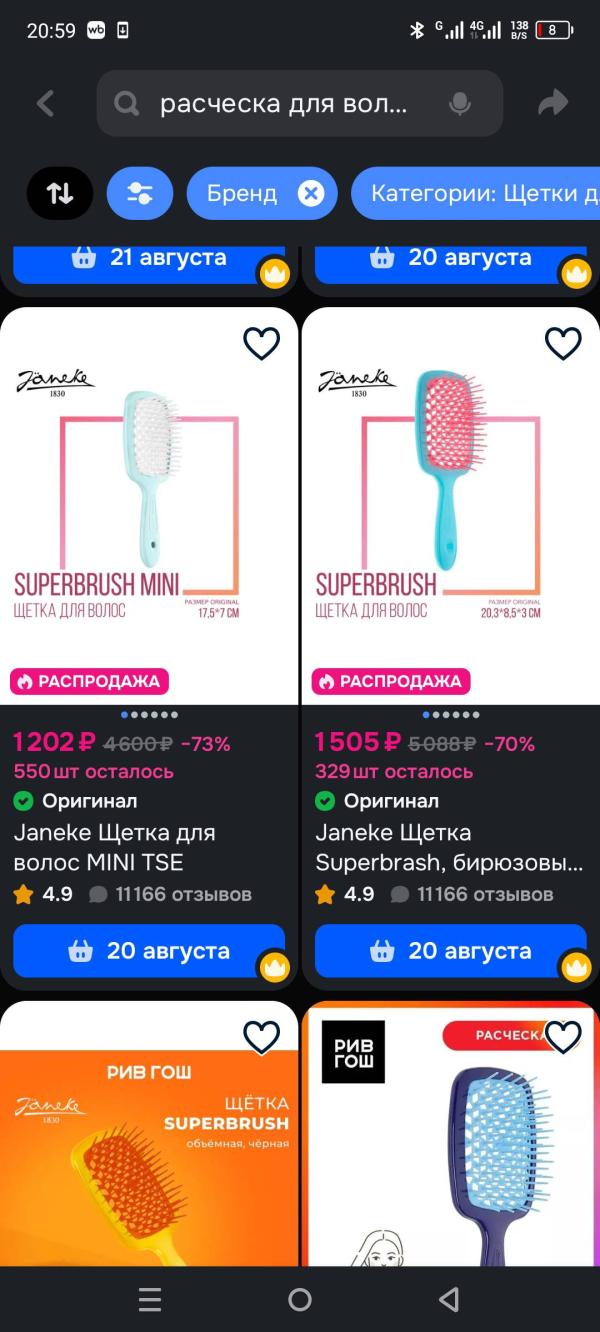Go to the home screen
Image resolution: width=600 pixels, height=1332 pixels.
coord(300,1299)
